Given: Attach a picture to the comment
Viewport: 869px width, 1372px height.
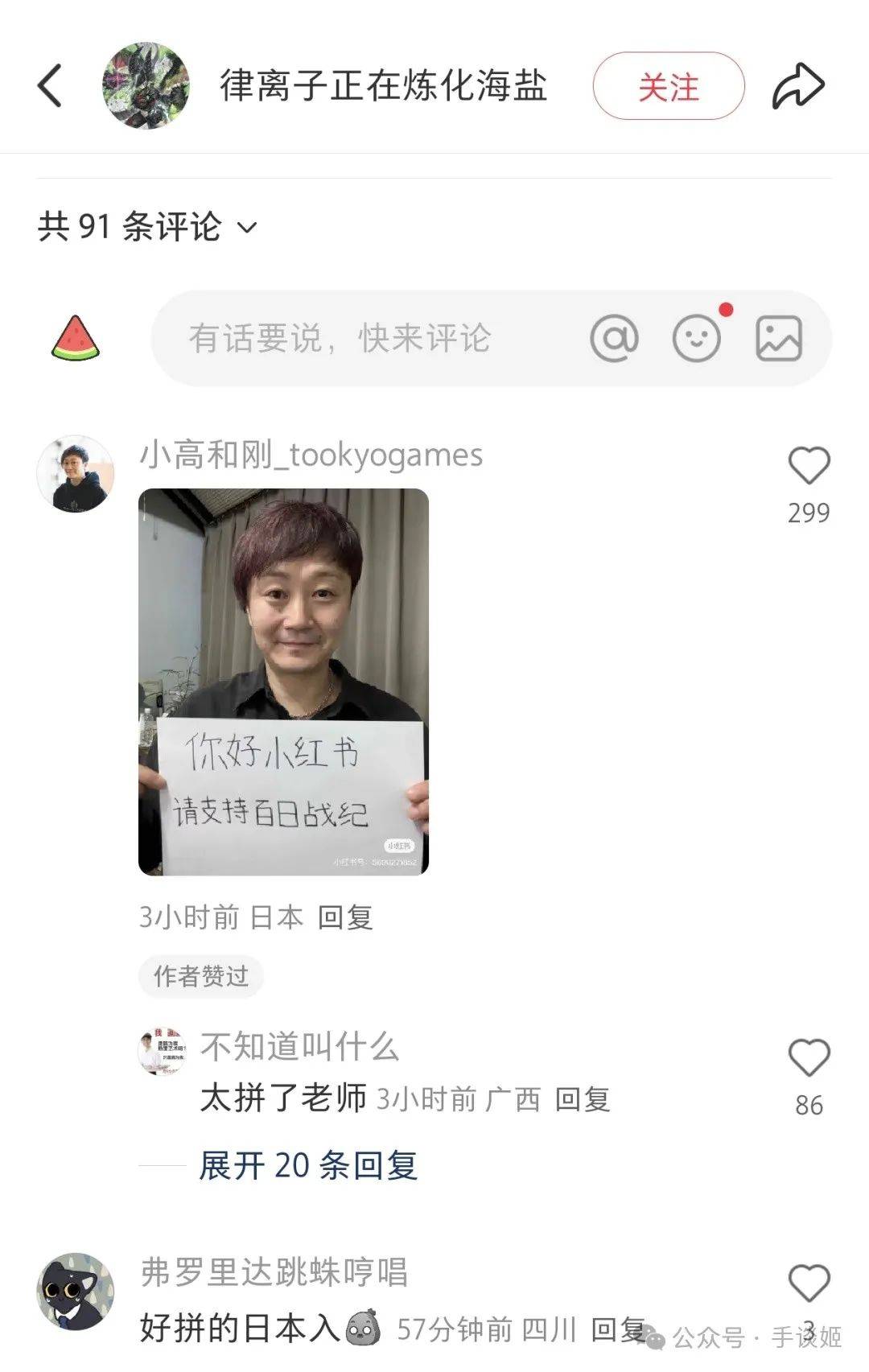Looking at the screenshot, I should (778, 338).
